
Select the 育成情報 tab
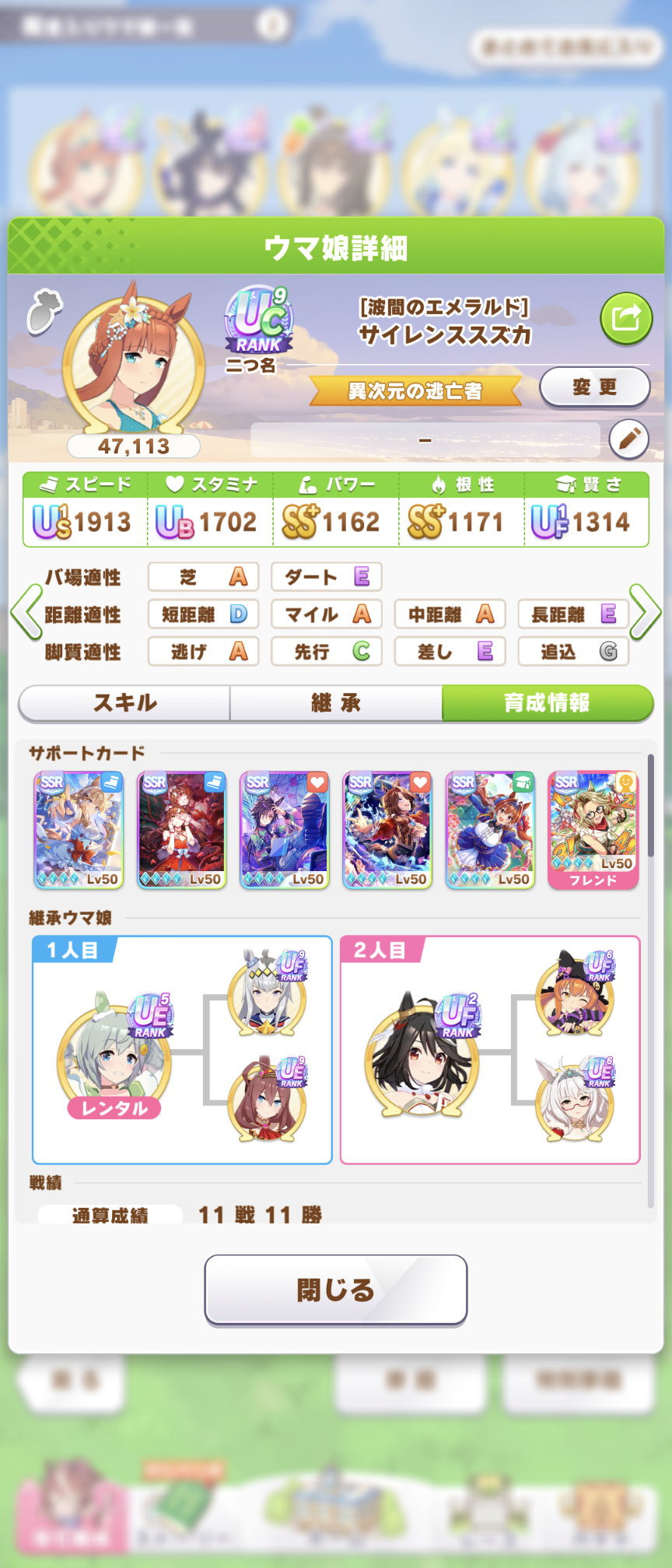tap(547, 703)
